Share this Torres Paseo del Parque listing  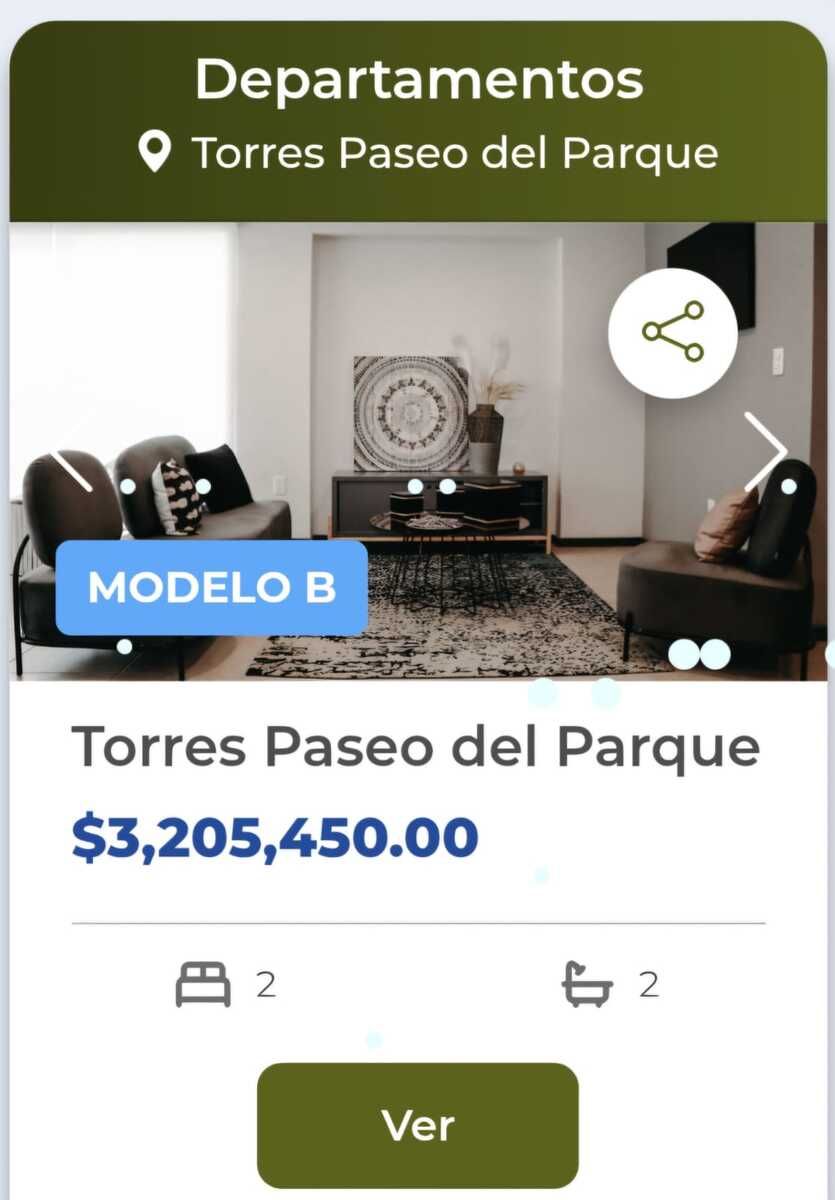(x=673, y=332)
